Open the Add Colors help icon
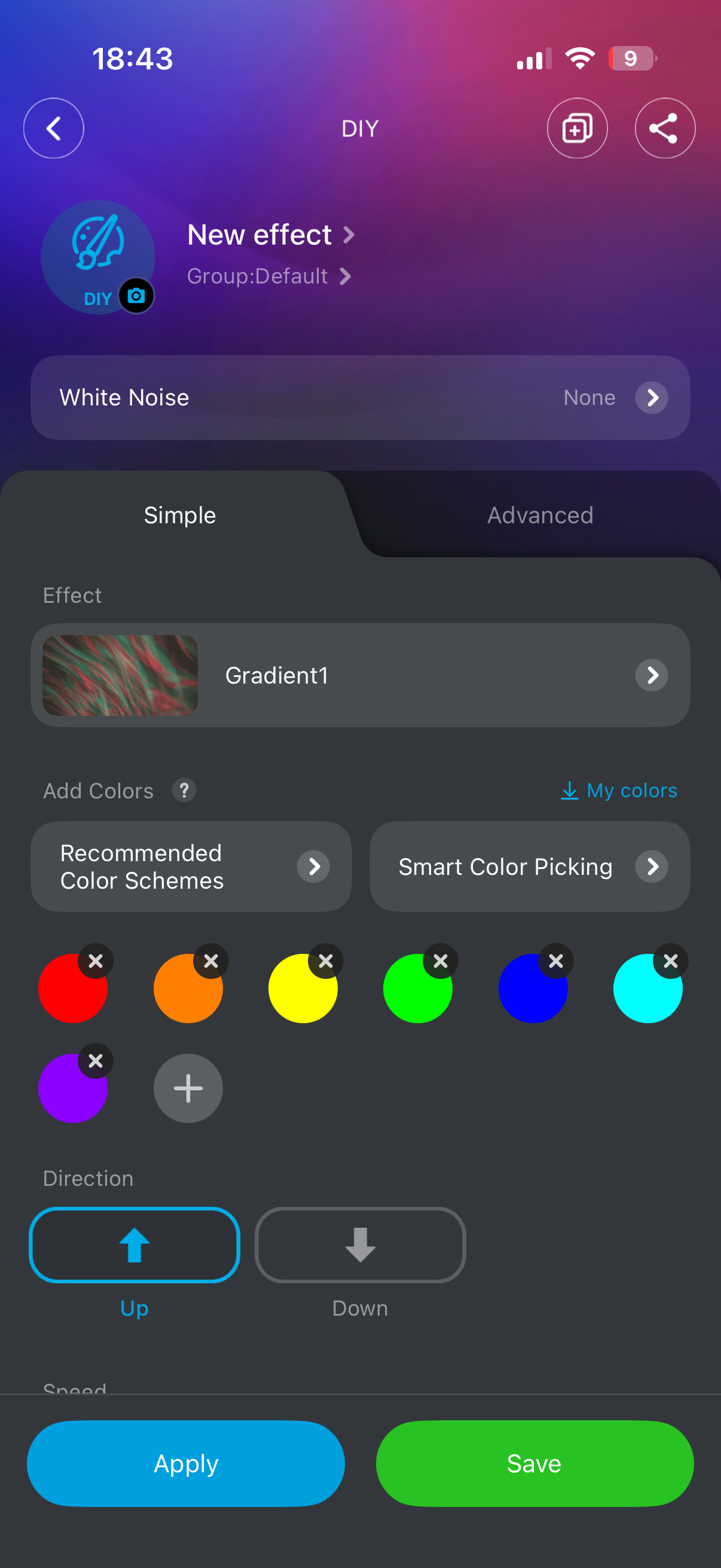This screenshot has width=721, height=1568. click(184, 790)
